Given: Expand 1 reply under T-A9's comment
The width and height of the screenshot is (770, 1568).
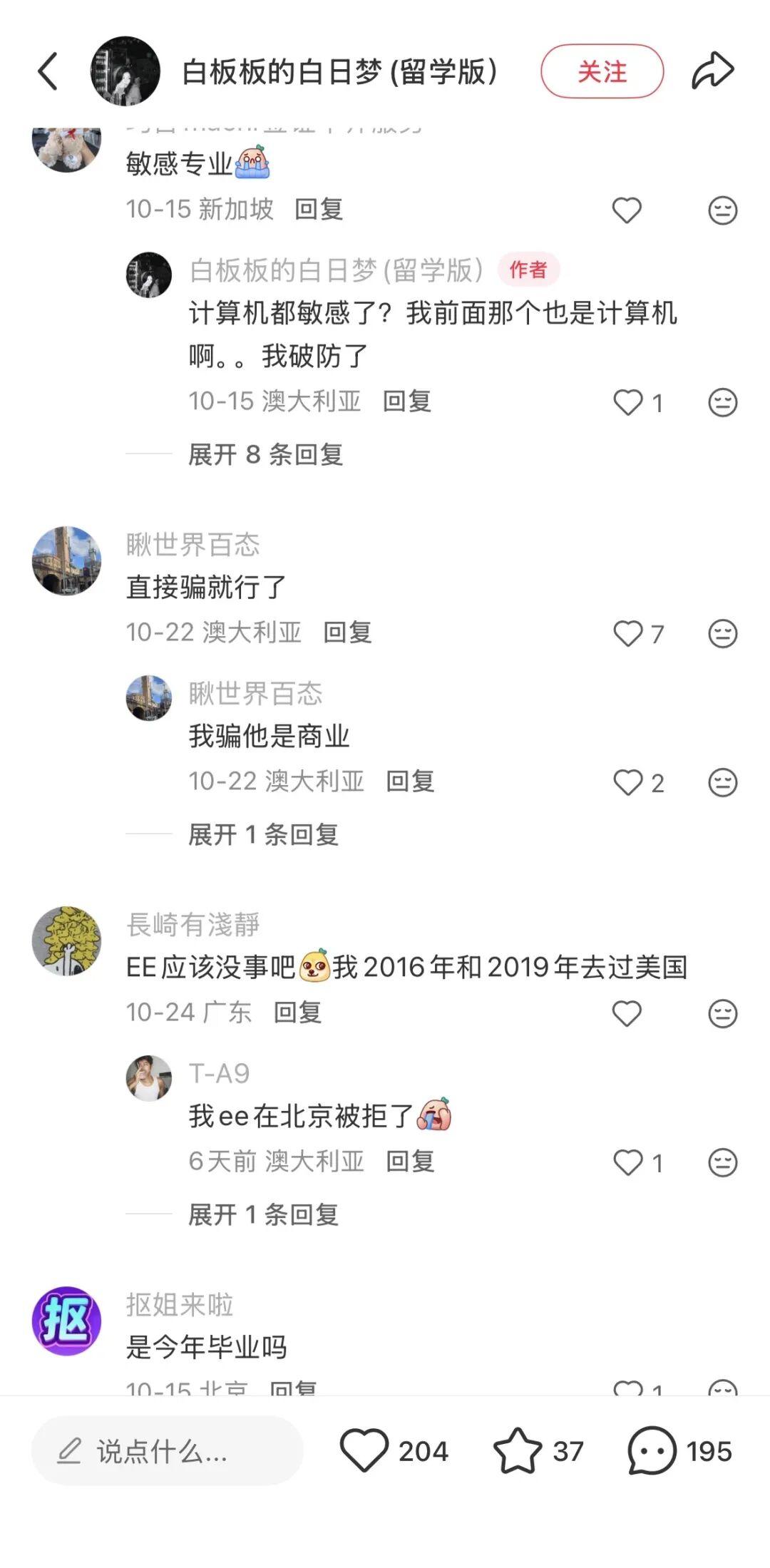Looking at the screenshot, I should [x=262, y=1214].
